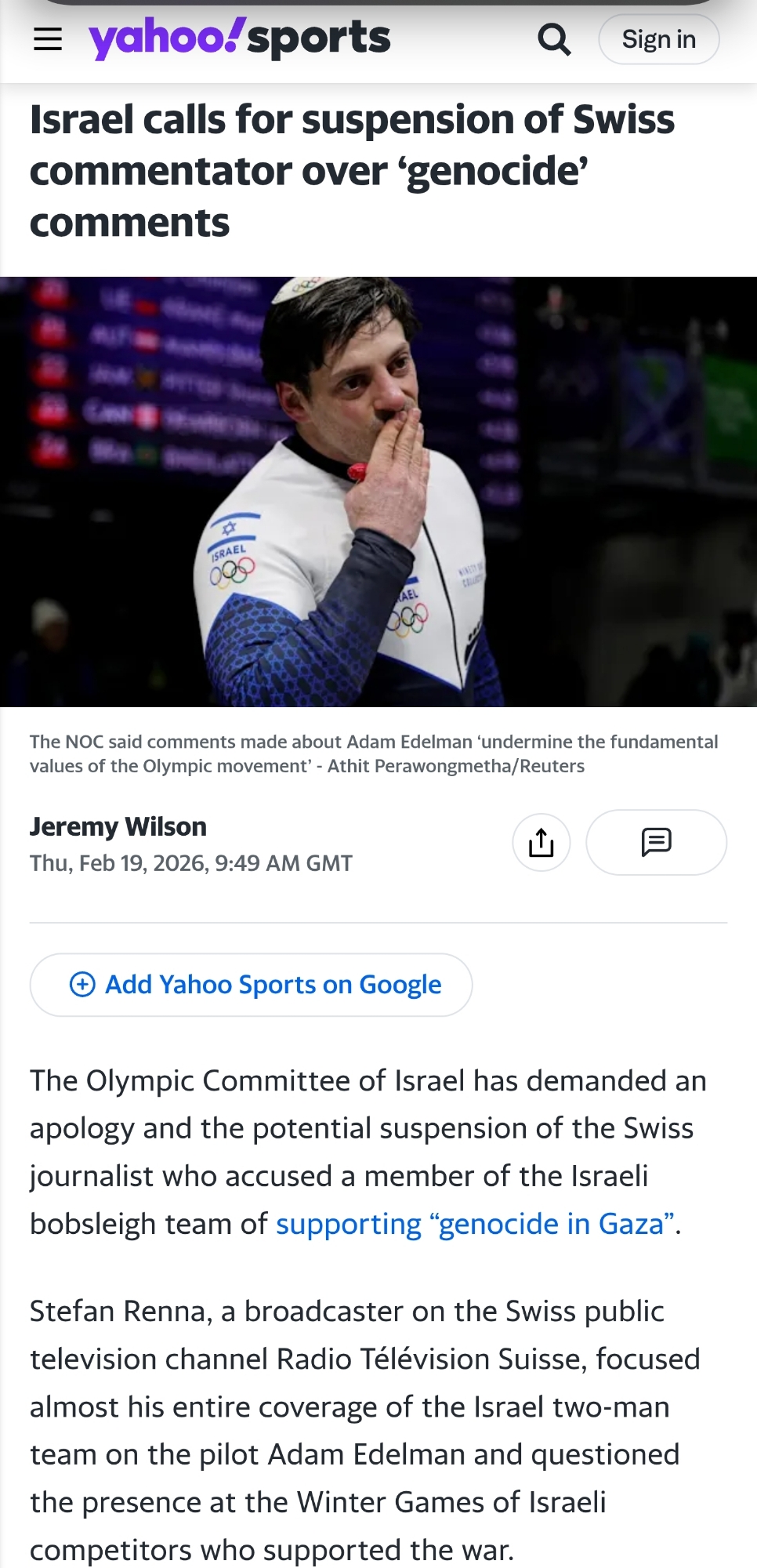Open the search magnifier
Viewport: 757px width, 1568px height.
point(554,39)
